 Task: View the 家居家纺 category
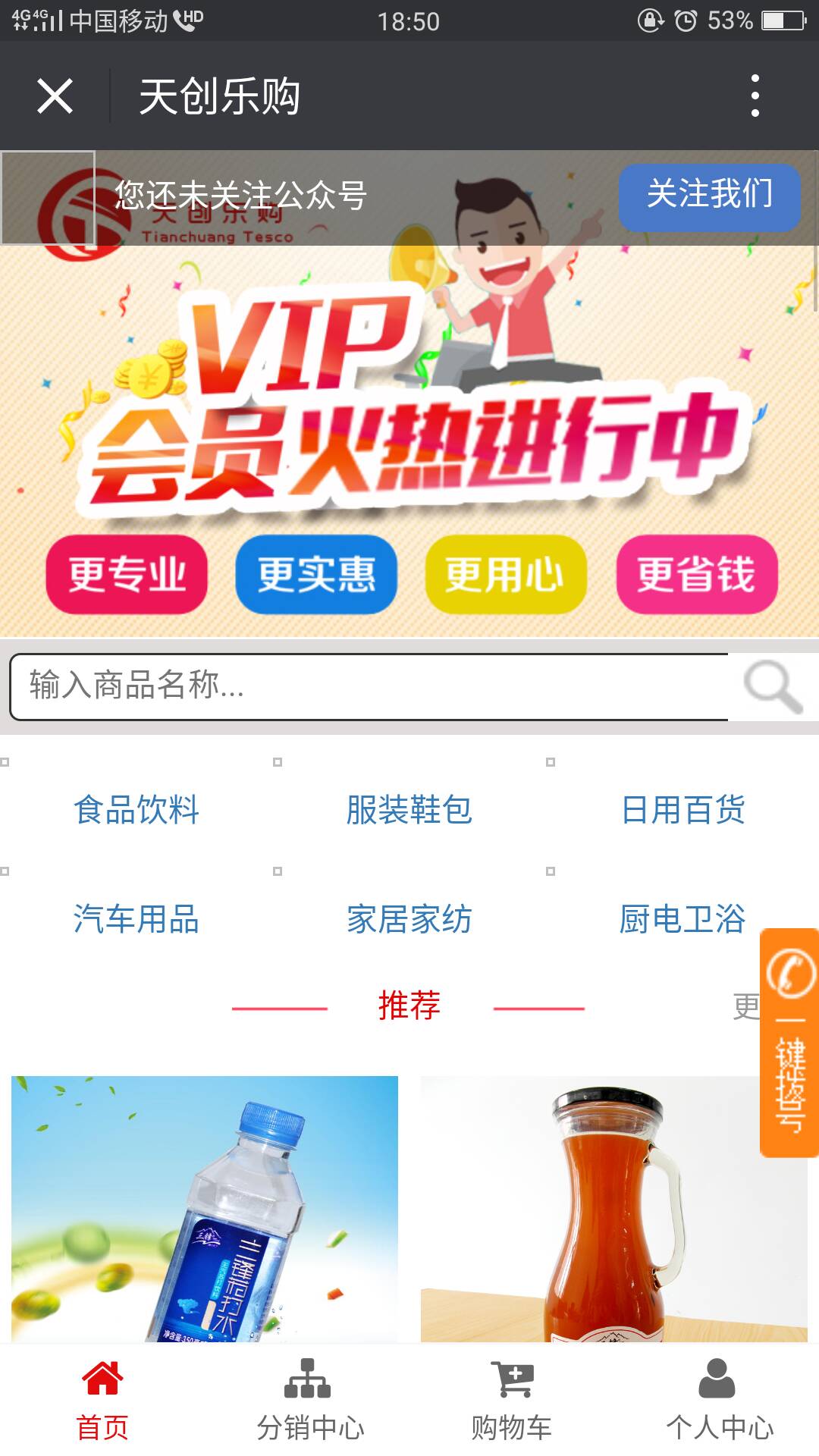coord(409,918)
